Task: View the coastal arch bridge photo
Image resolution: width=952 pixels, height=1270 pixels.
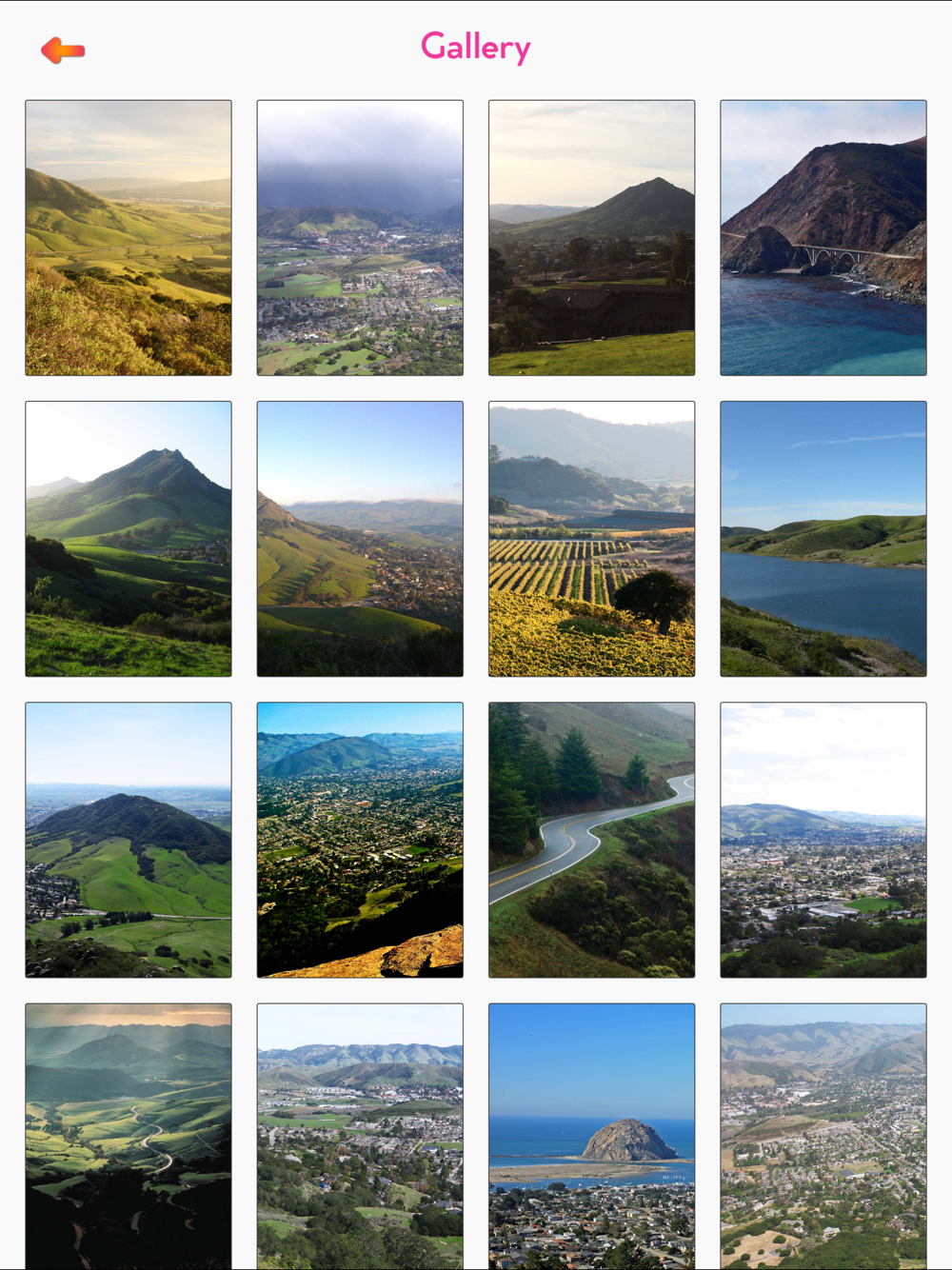Action: point(823,238)
